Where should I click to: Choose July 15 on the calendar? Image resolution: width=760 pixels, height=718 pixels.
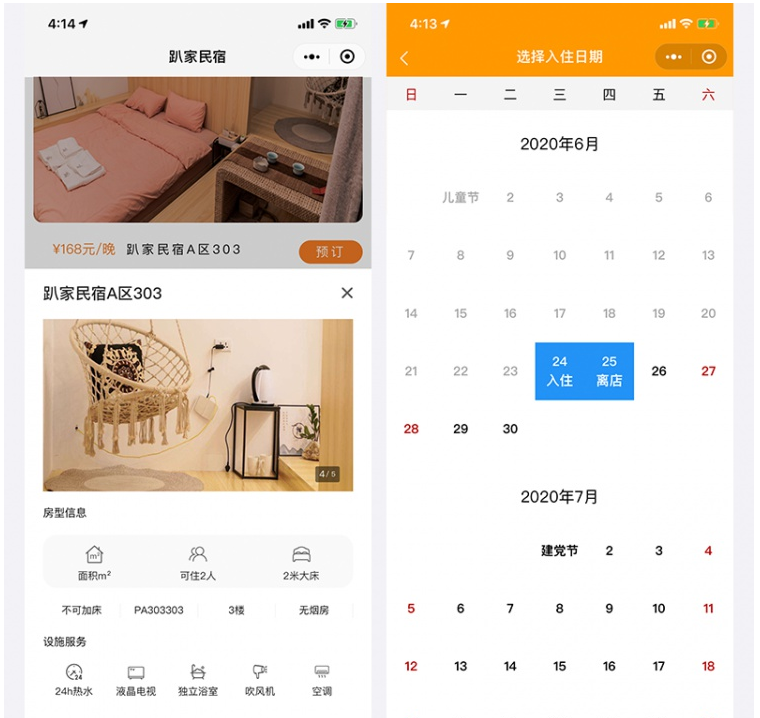tap(559, 666)
